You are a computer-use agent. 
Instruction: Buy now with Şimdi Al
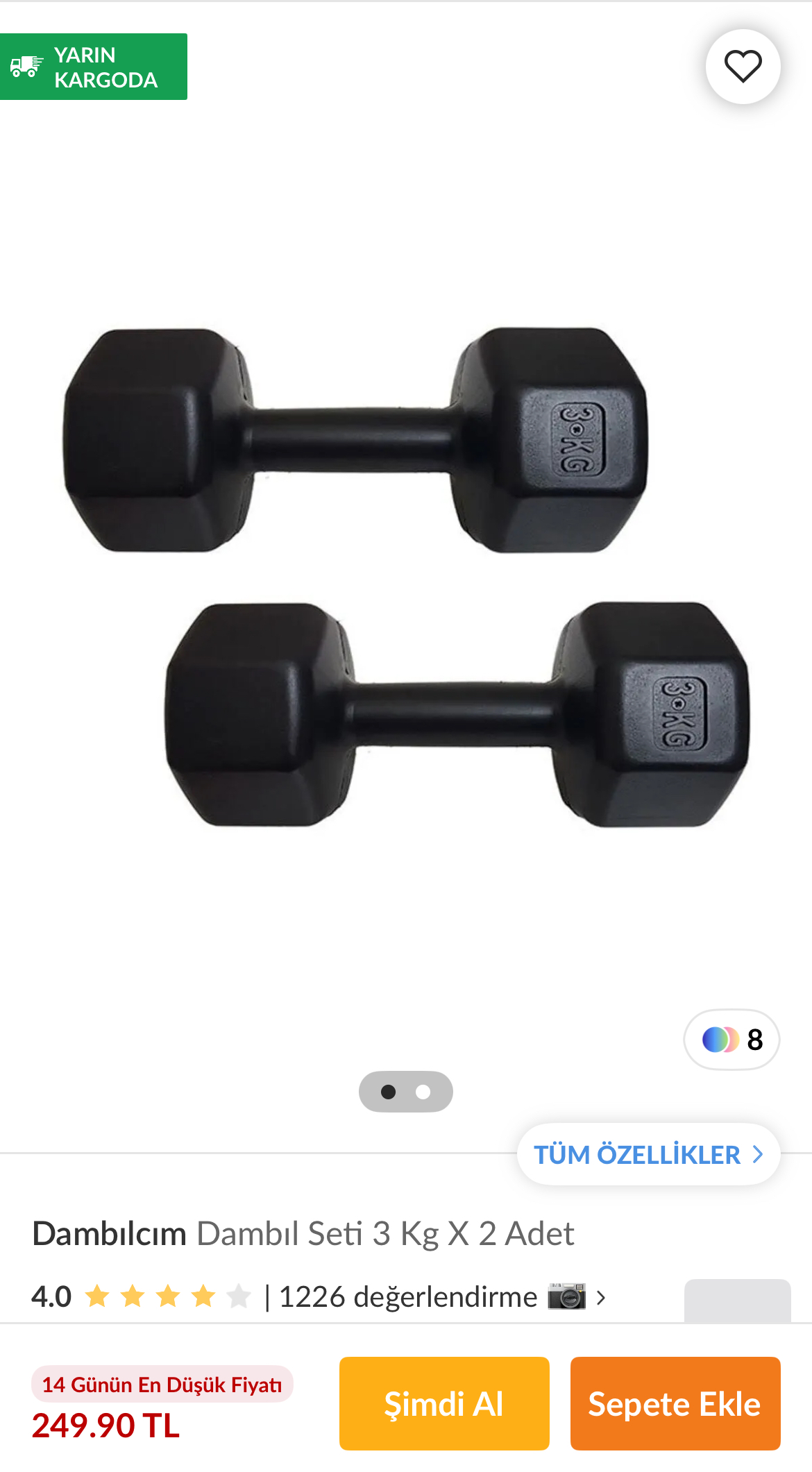[444, 1403]
